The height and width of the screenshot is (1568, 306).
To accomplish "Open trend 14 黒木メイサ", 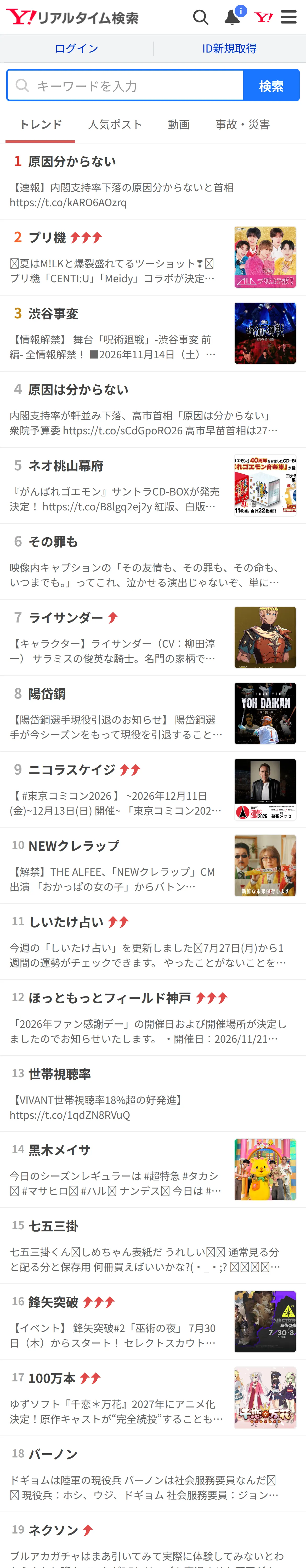I will [153, 1170].
